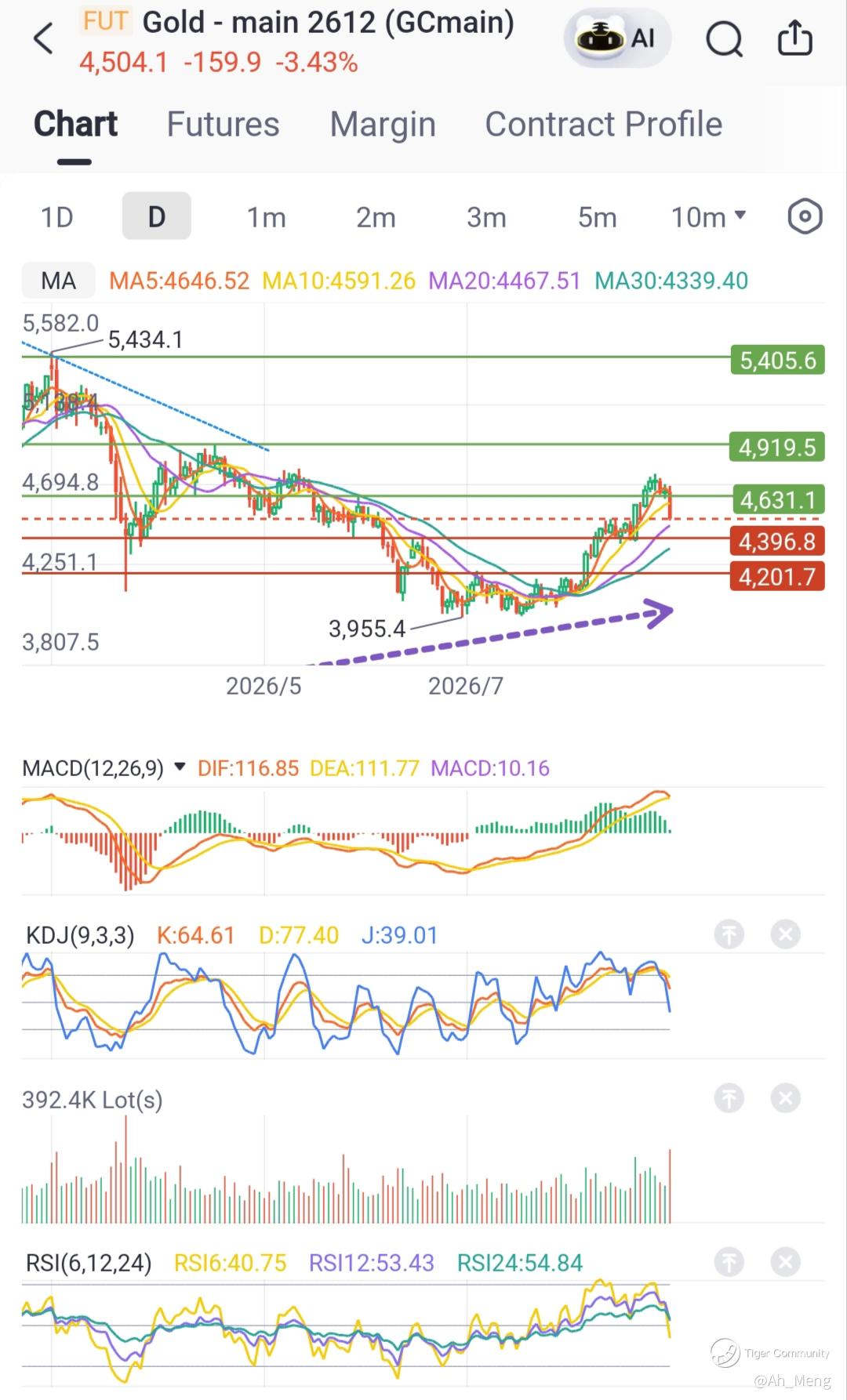Open the search magnifier icon
Viewport: 847px width, 1400px height.
[724, 38]
